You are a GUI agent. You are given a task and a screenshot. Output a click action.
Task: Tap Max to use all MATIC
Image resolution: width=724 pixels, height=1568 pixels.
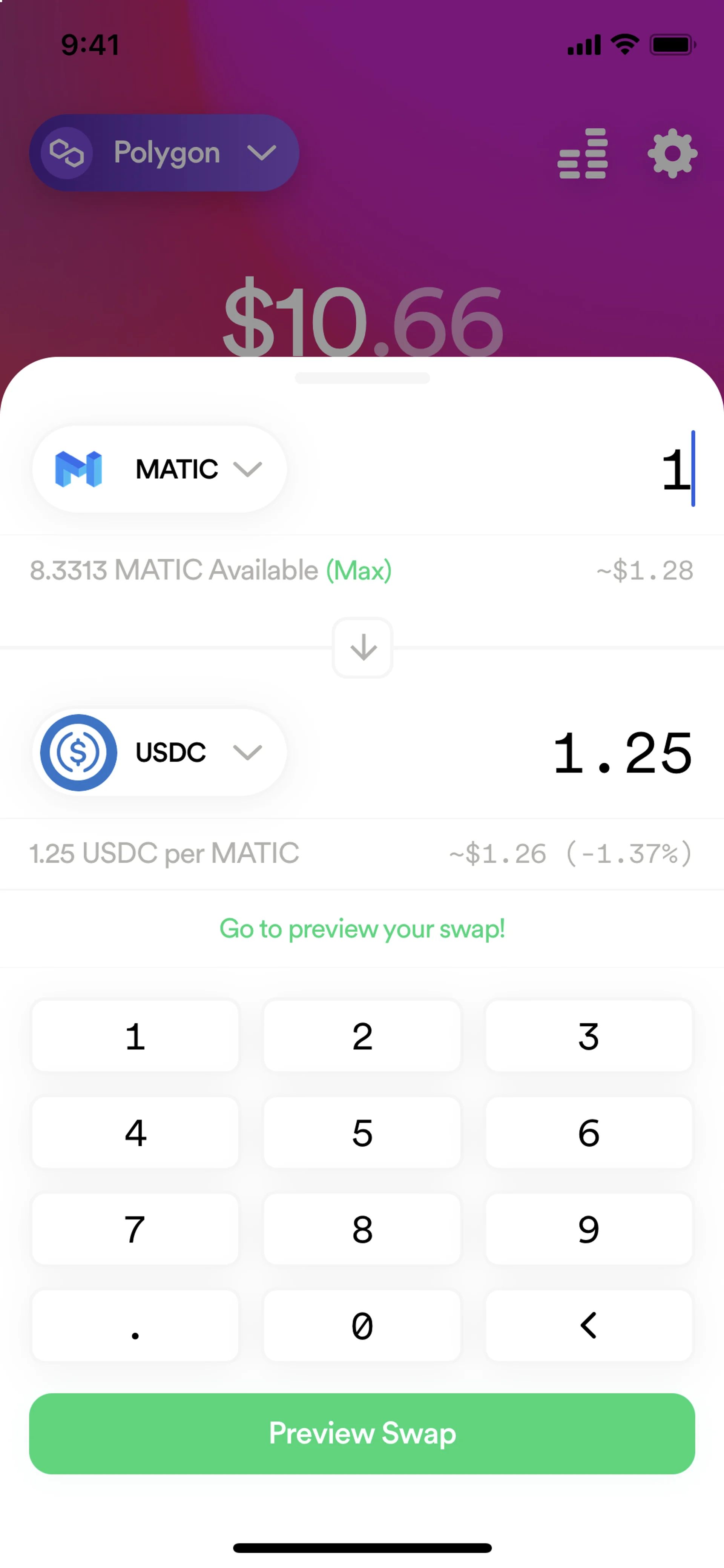click(359, 570)
